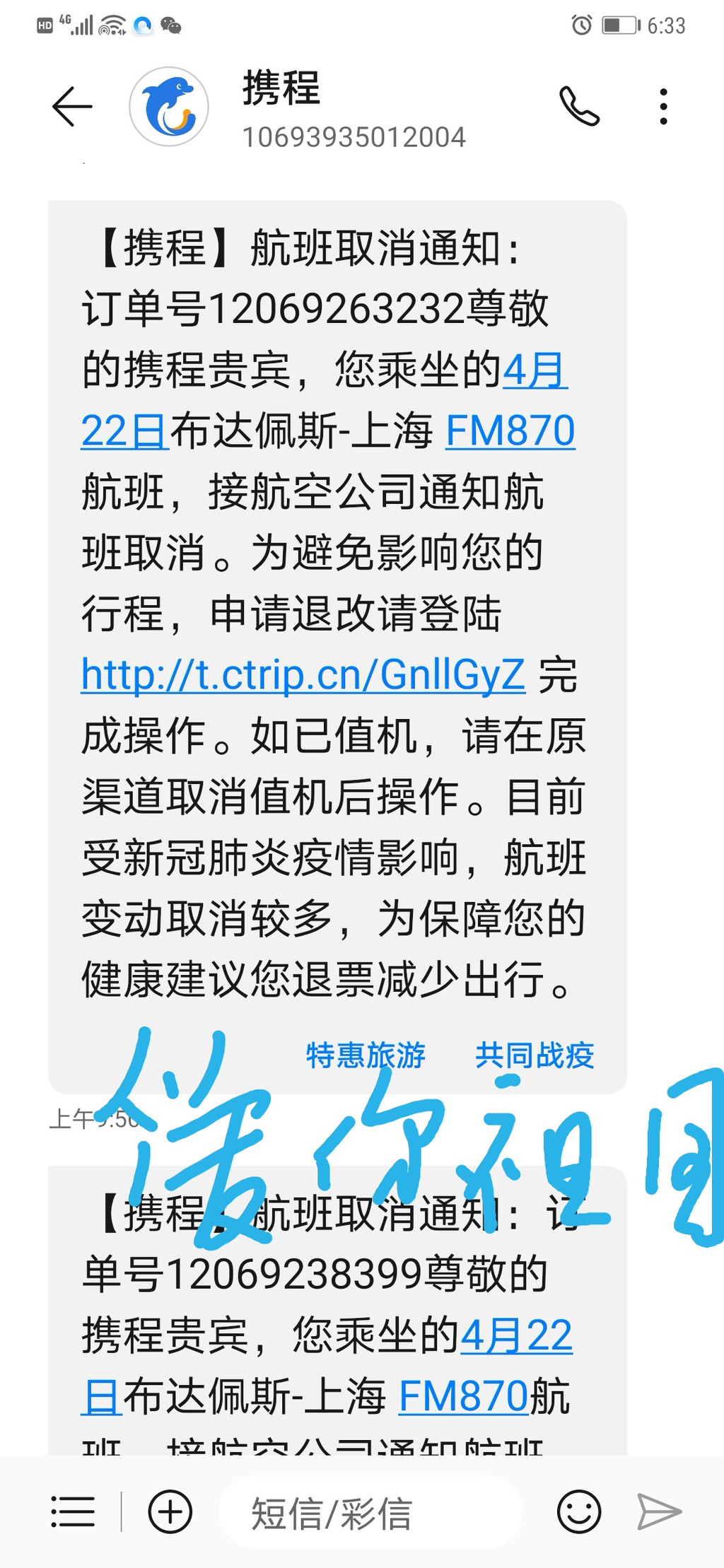
Task: Open the 特惠旅游 link
Action: 366,1055
